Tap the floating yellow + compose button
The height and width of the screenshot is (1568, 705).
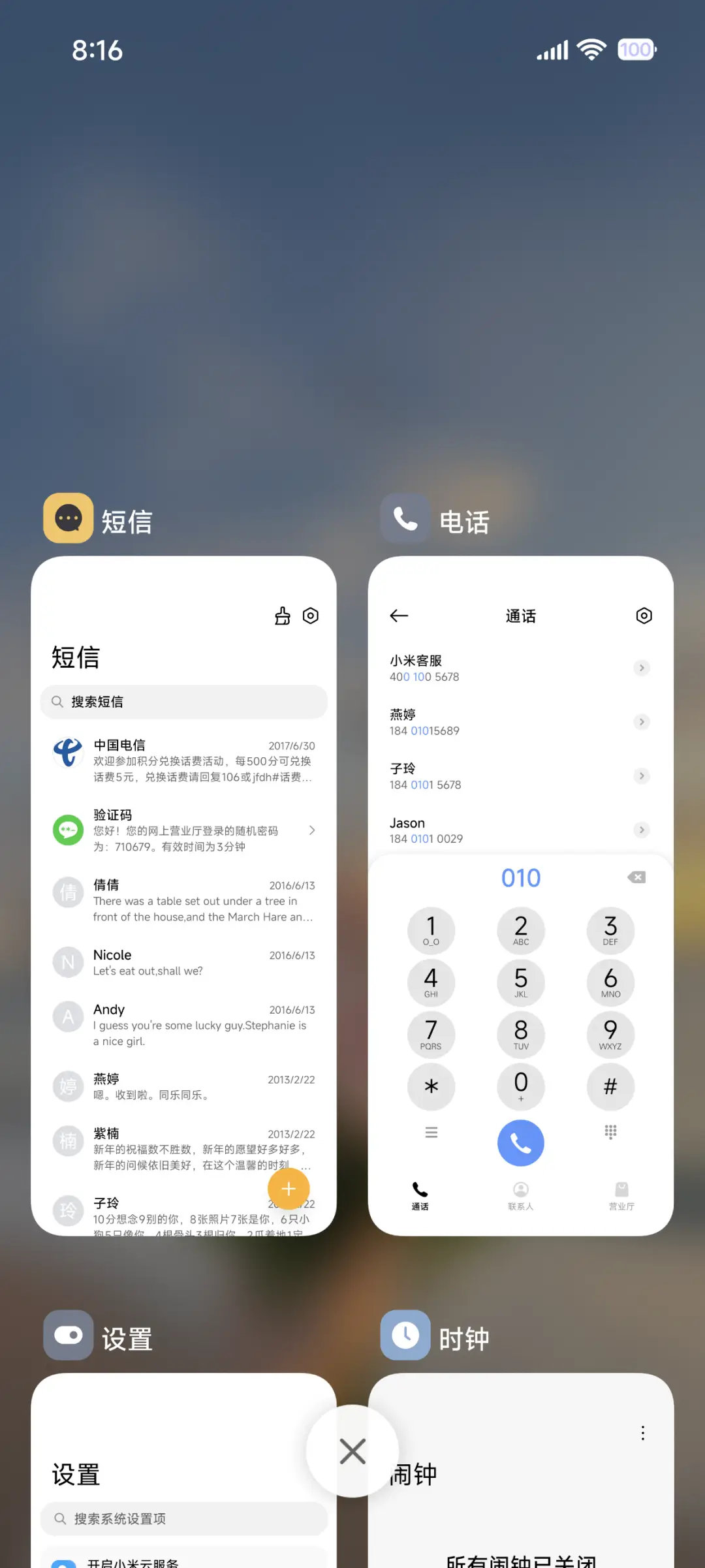289,1189
